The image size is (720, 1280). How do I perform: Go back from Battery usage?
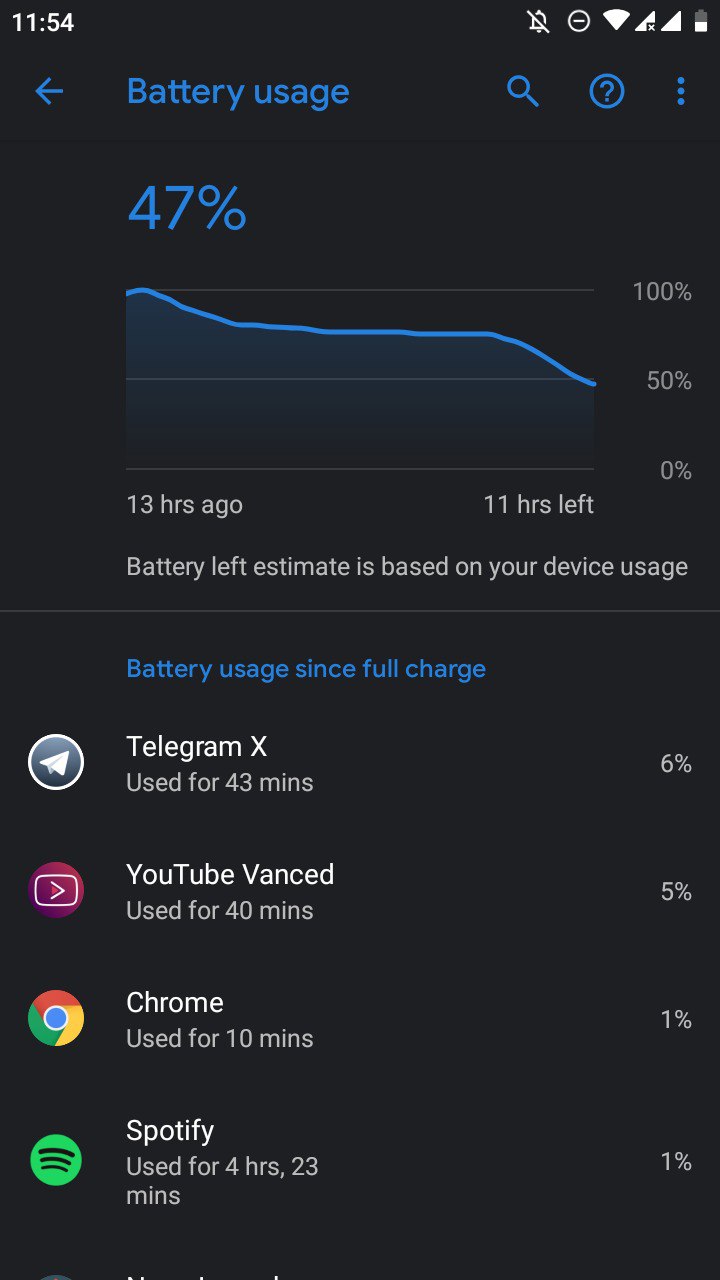point(49,92)
